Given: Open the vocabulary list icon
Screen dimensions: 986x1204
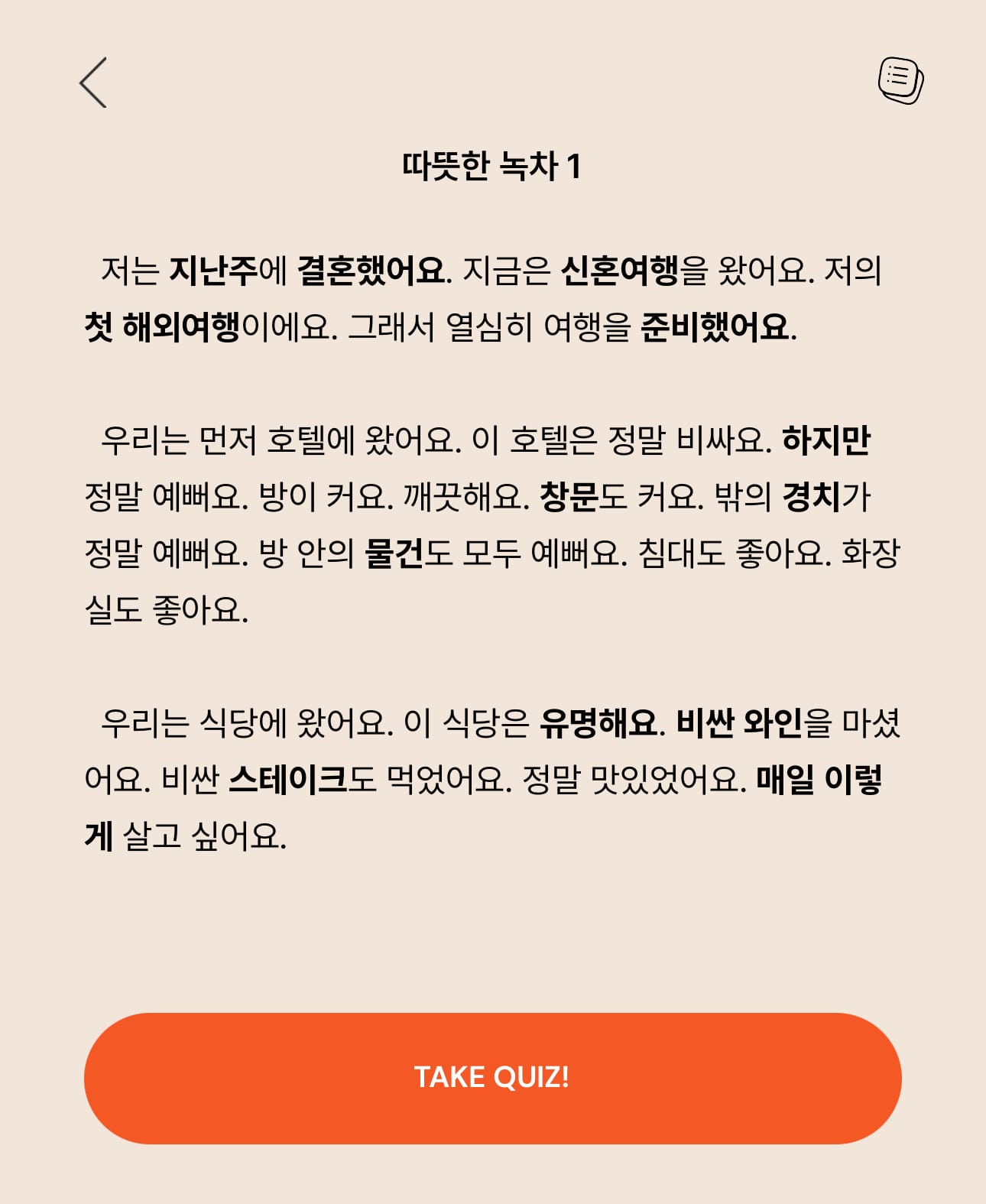Looking at the screenshot, I should point(900,80).
